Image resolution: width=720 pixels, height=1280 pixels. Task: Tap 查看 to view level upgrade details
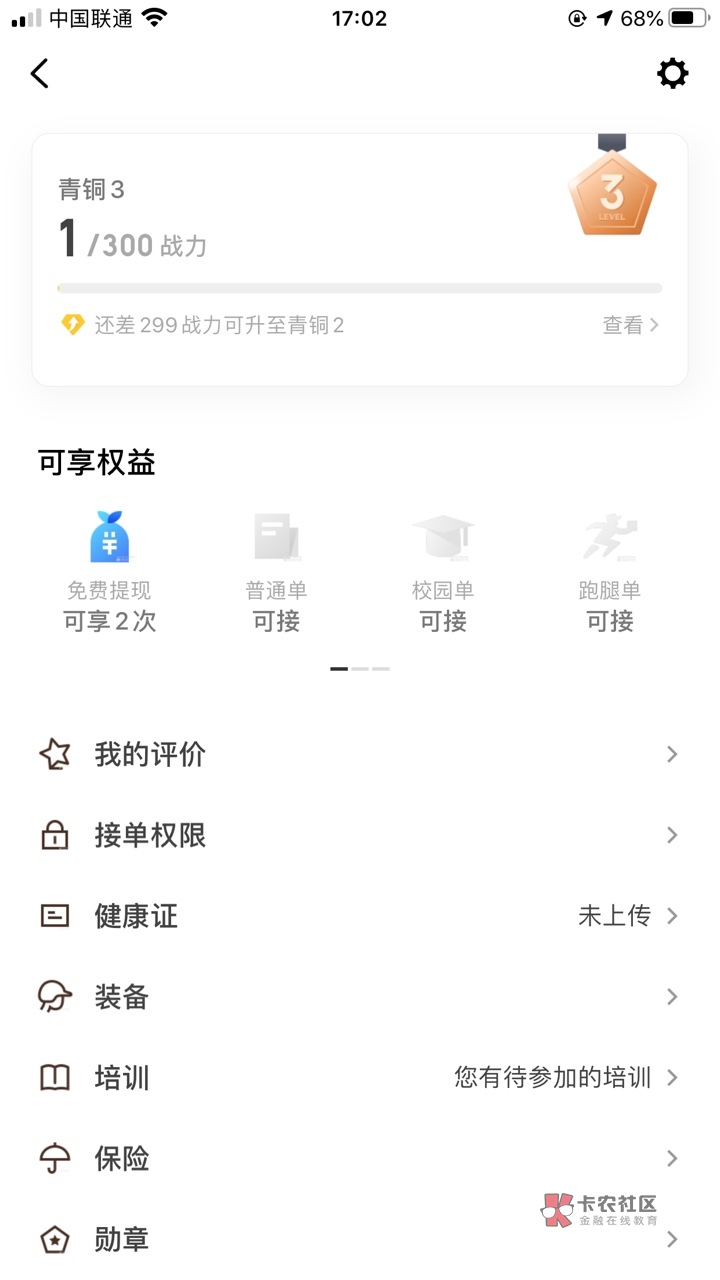pyautogui.click(x=630, y=325)
